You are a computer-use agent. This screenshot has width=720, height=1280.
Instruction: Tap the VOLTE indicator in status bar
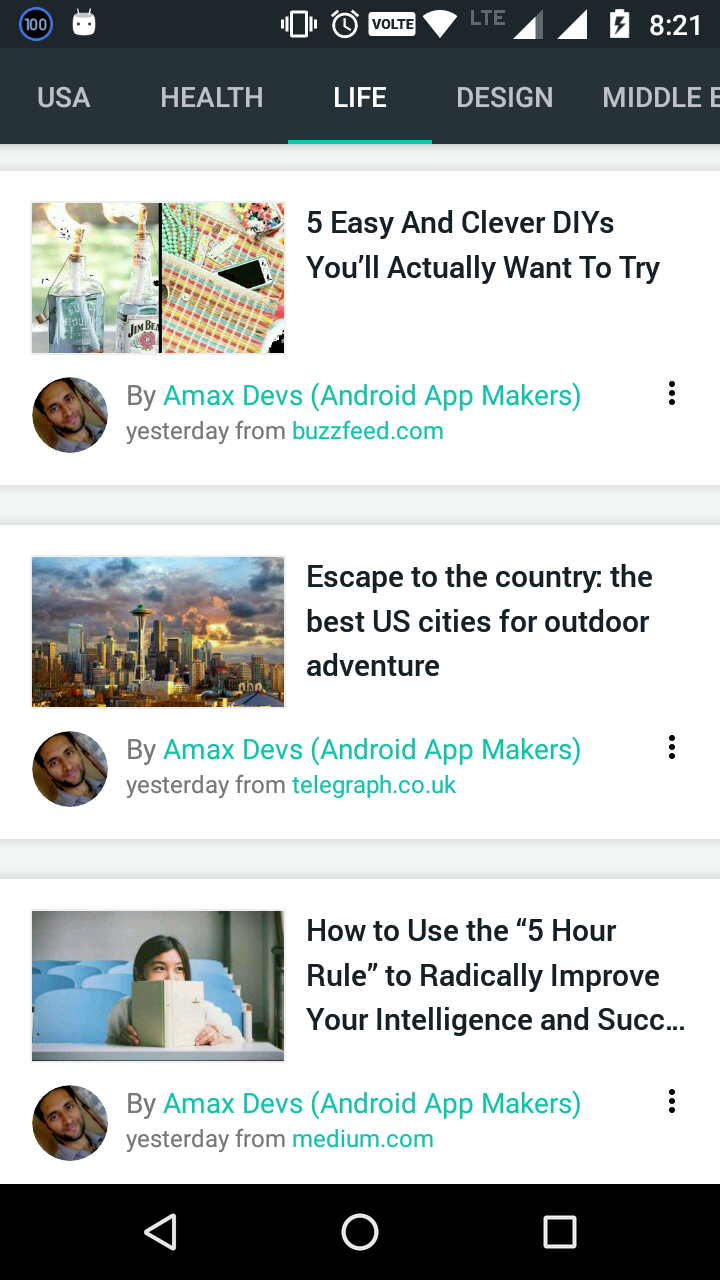click(390, 24)
